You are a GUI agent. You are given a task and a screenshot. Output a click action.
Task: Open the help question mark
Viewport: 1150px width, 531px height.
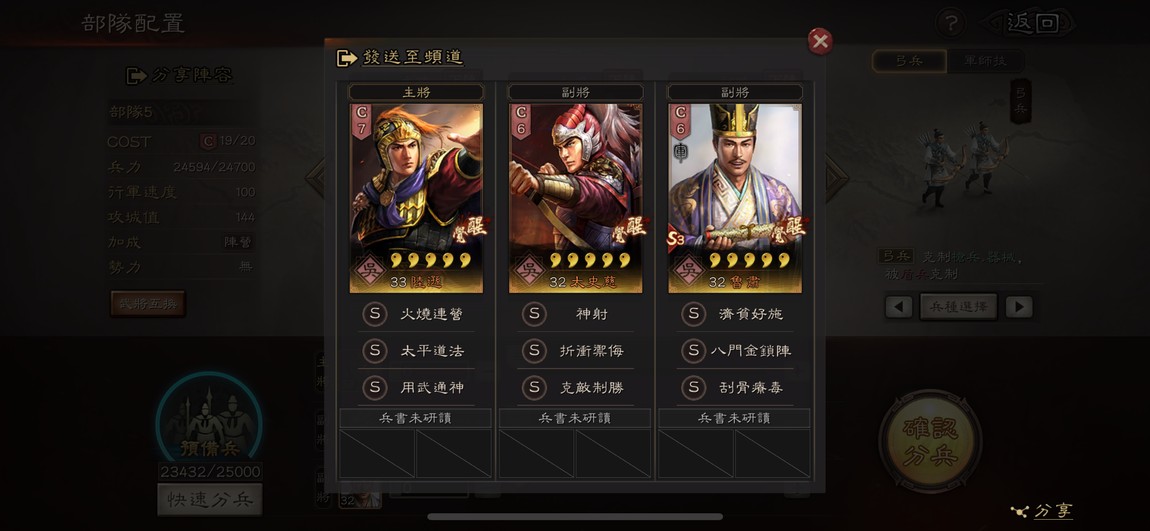pyautogui.click(x=951, y=23)
